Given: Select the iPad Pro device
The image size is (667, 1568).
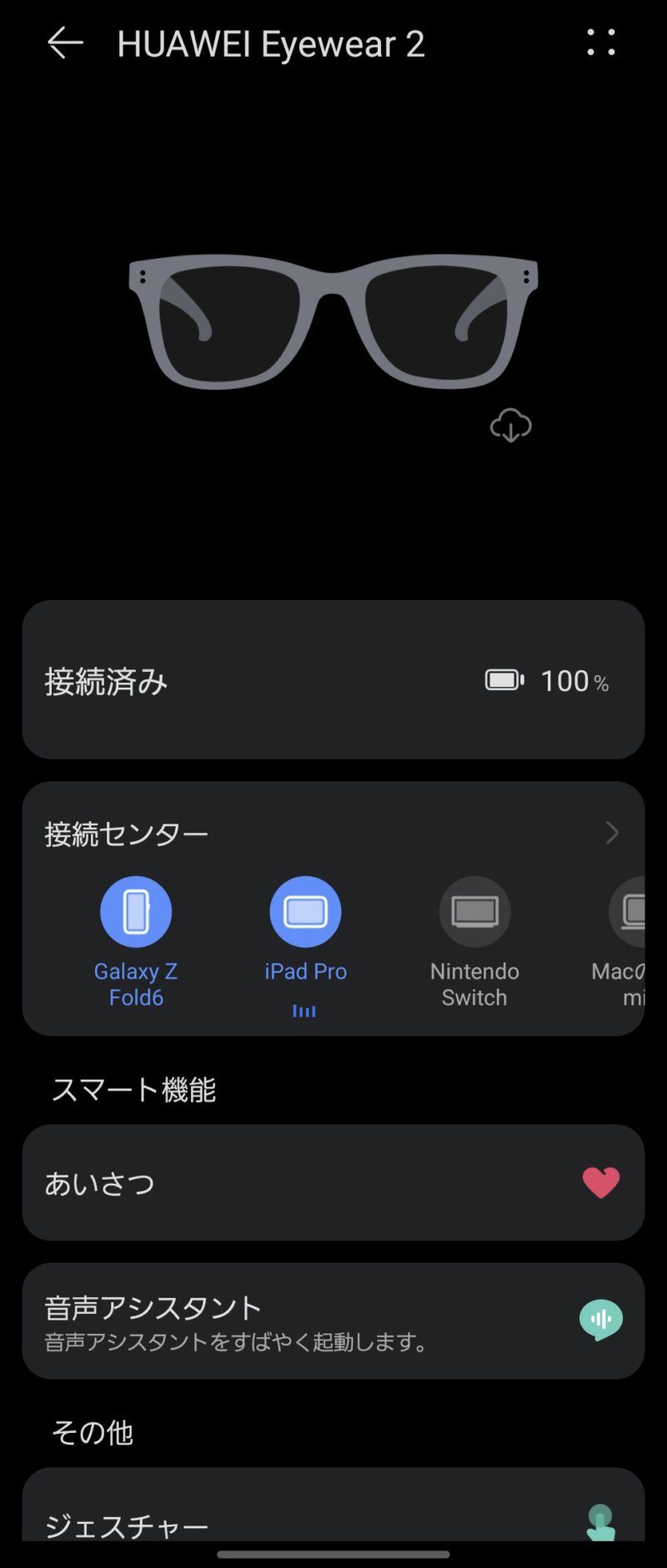Looking at the screenshot, I should [x=305, y=912].
